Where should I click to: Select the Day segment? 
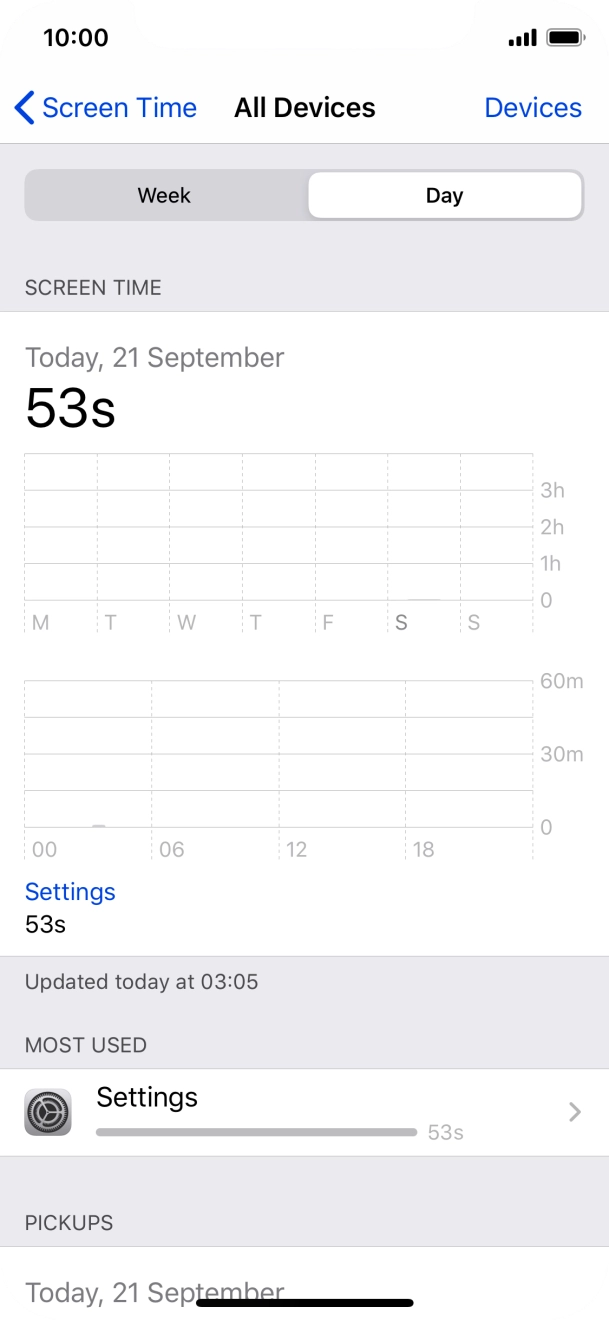[x=444, y=195]
